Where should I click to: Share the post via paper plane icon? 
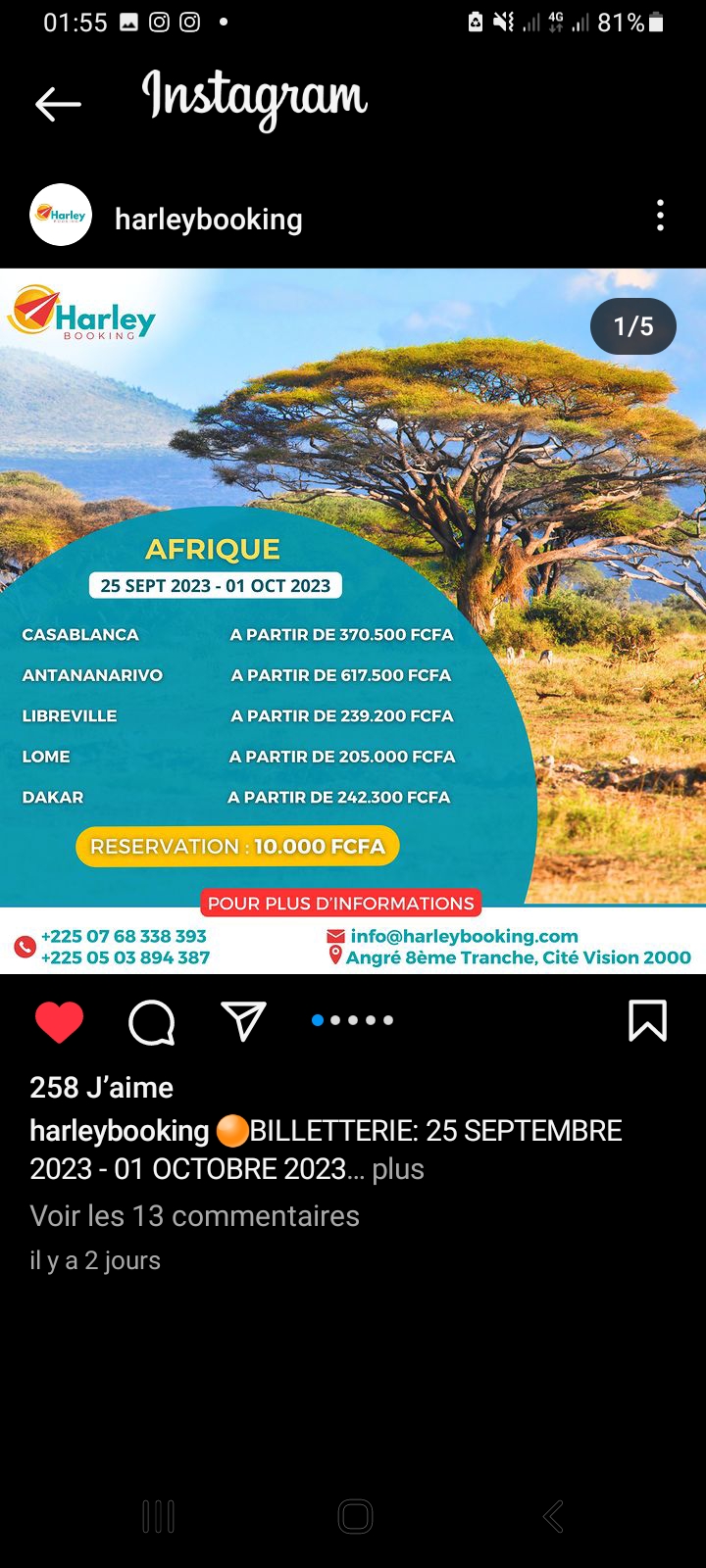(243, 1021)
